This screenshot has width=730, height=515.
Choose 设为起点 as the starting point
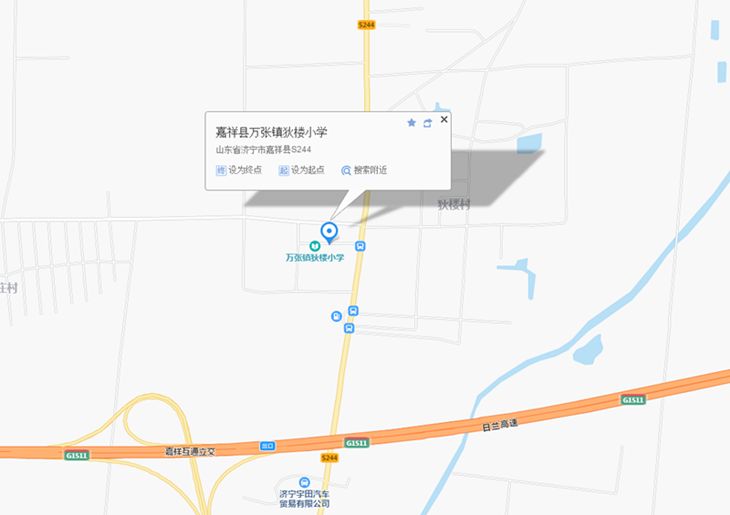point(302,170)
